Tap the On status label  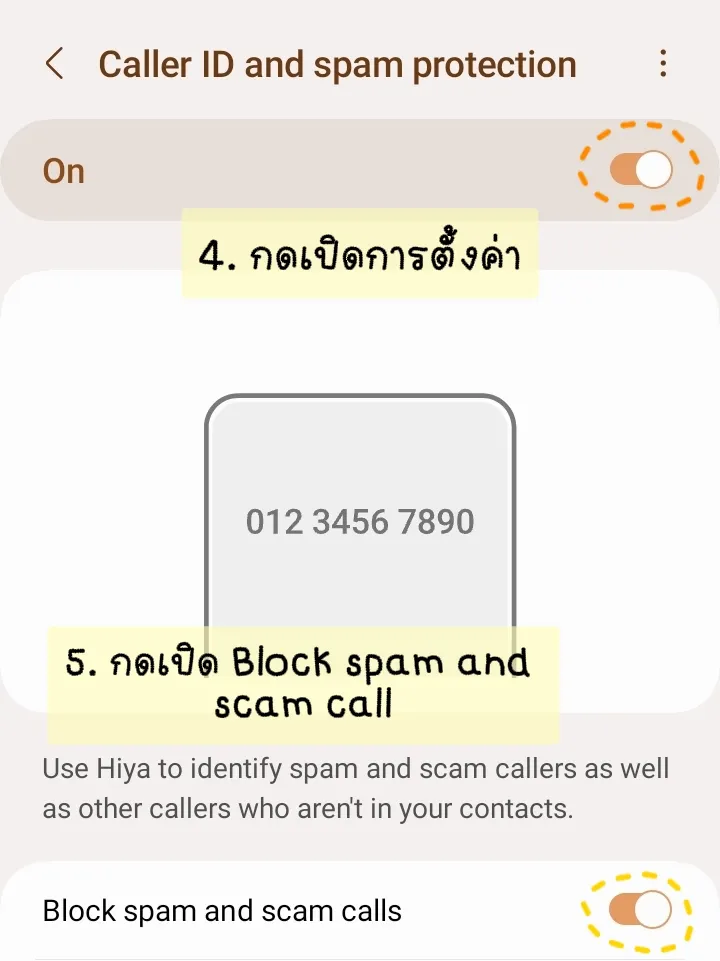pos(64,169)
